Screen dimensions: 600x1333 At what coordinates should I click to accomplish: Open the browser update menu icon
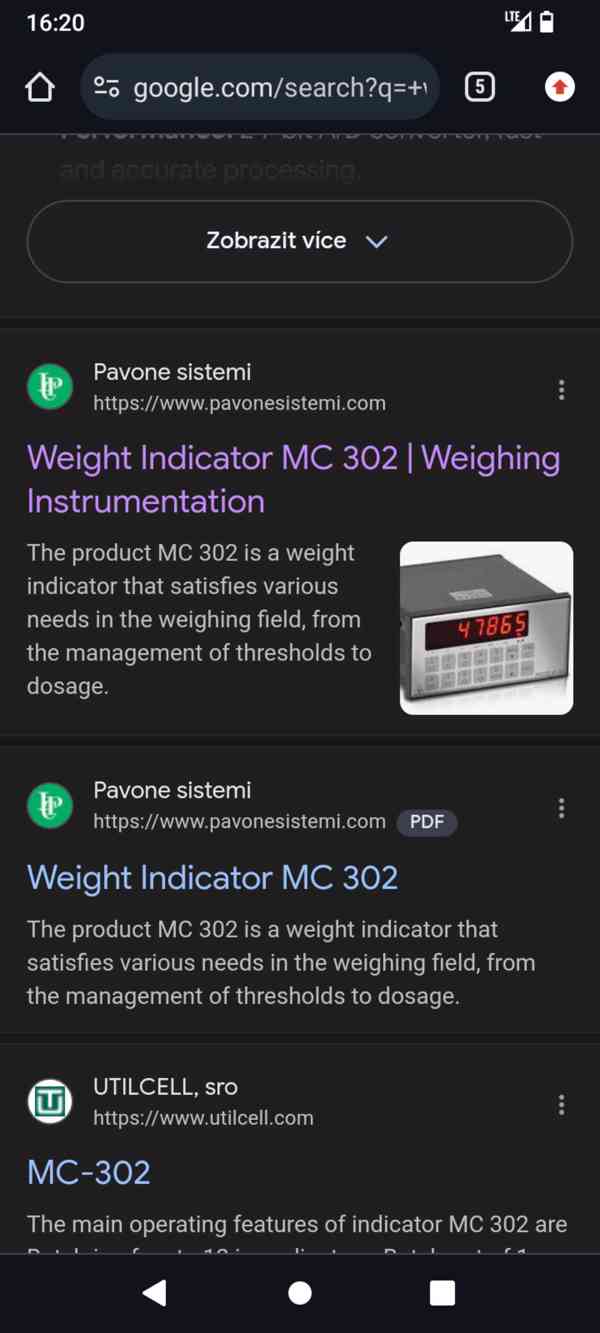coord(559,88)
